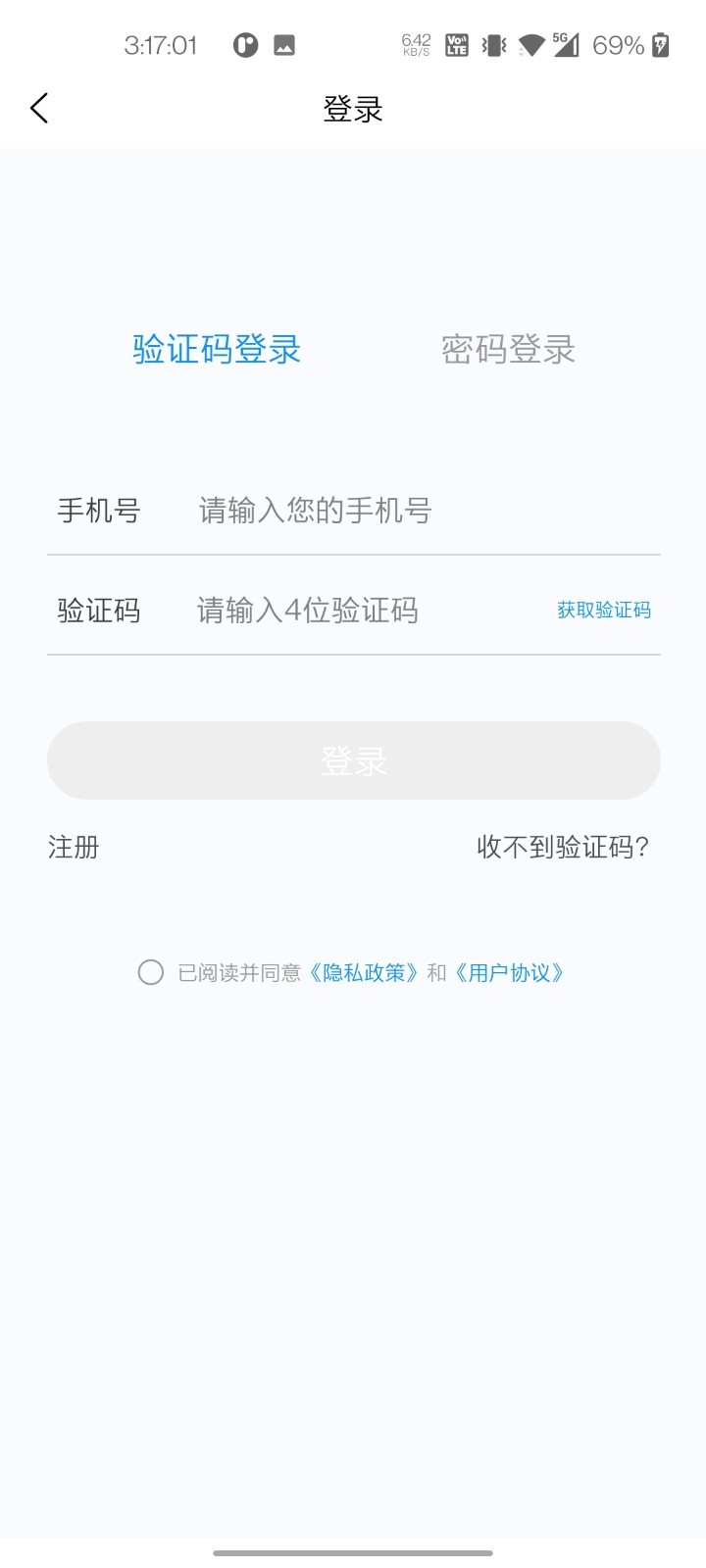Open the 注册 registration page

[x=73, y=847]
